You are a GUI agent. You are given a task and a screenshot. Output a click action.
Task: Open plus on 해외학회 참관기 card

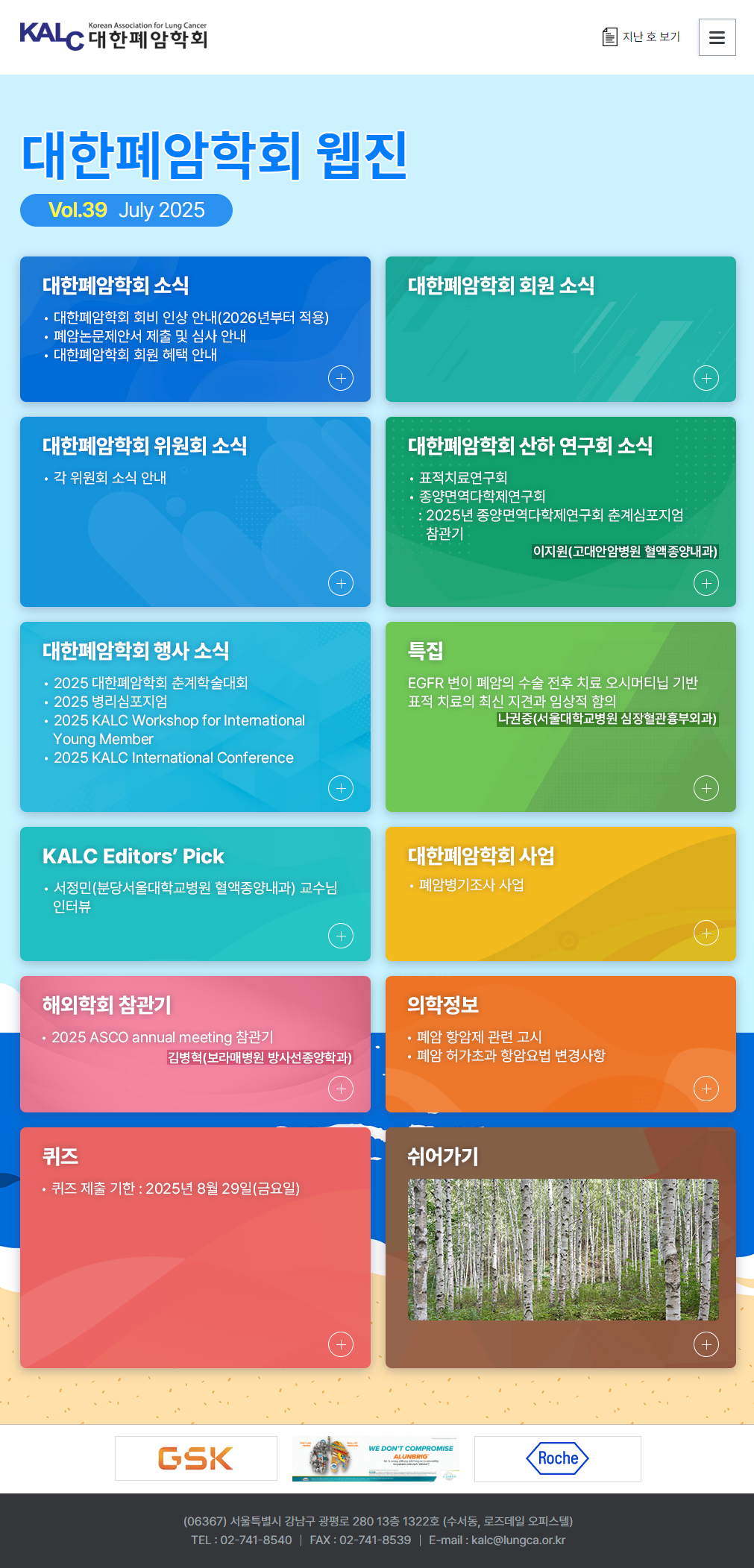coord(341,1089)
